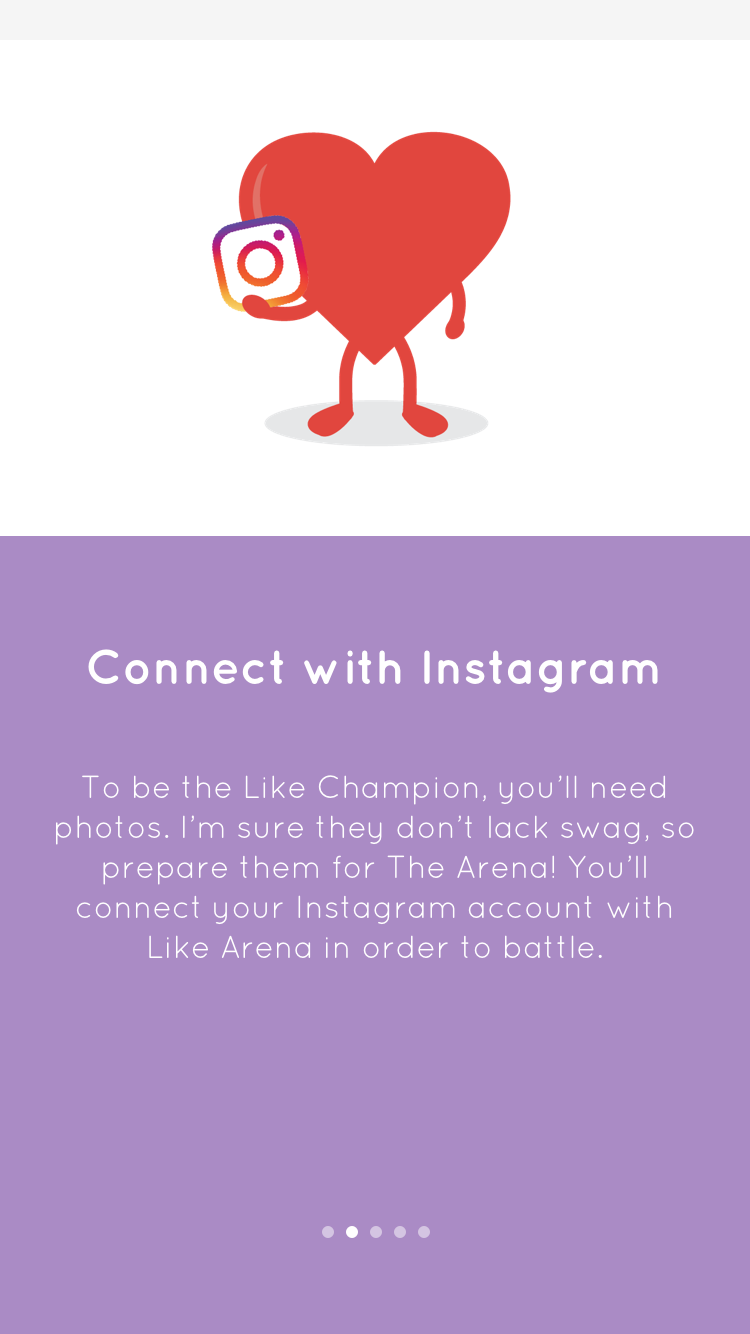Jump to the first onboarding page dot
This screenshot has height=1334, width=750.
(328, 1232)
